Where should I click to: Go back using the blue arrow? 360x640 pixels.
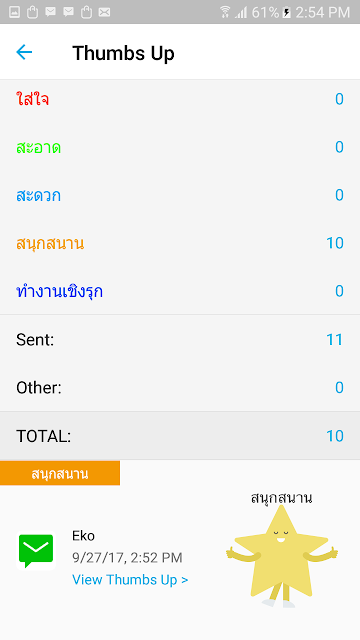24,52
